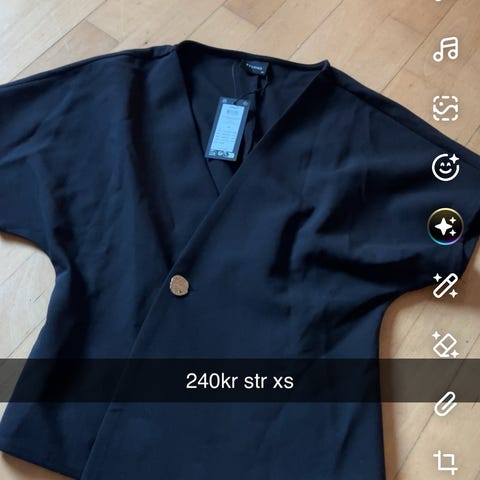Select the magic eraser tool
Screen dimensions: 480x480
[x=445, y=345]
